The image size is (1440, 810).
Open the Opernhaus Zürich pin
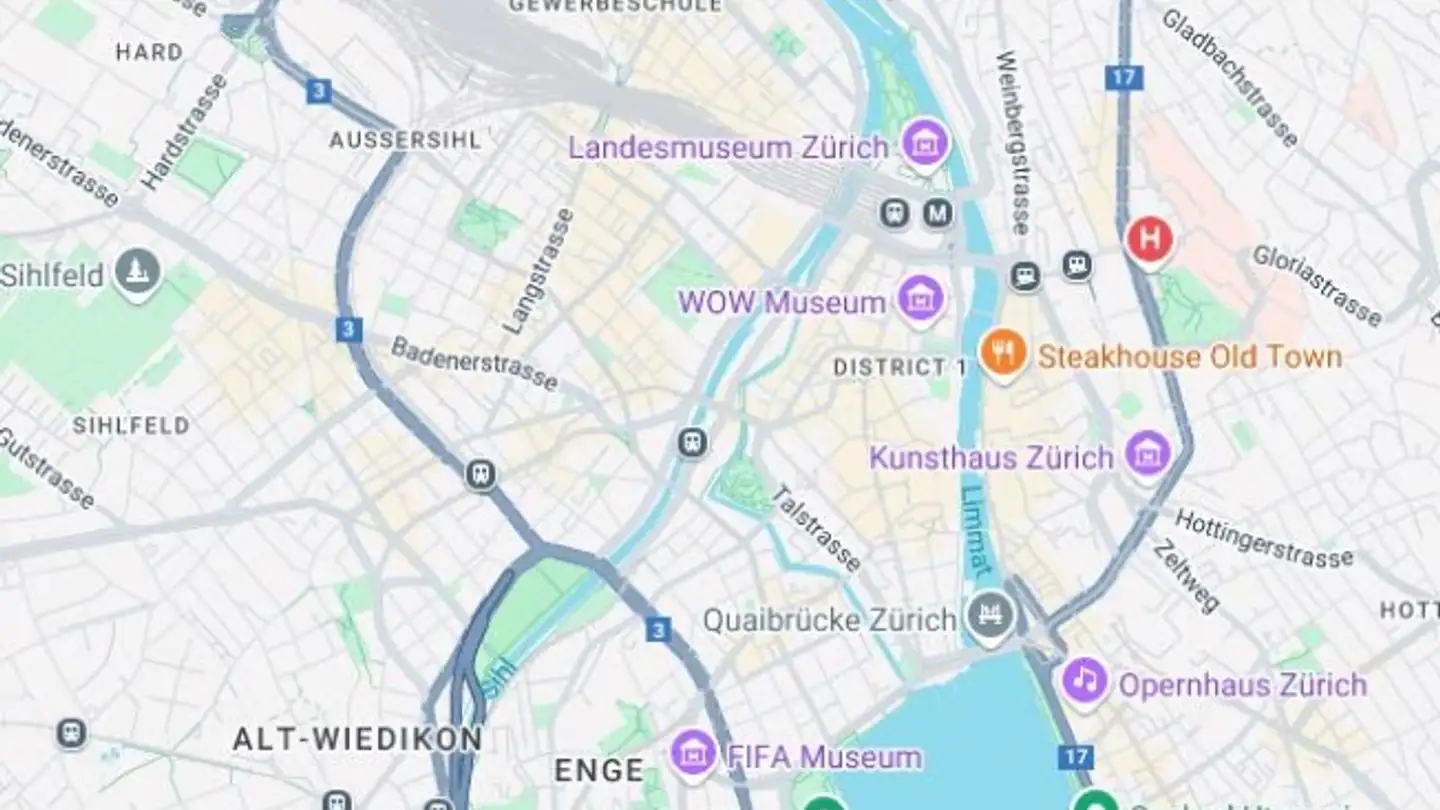coord(1085,682)
